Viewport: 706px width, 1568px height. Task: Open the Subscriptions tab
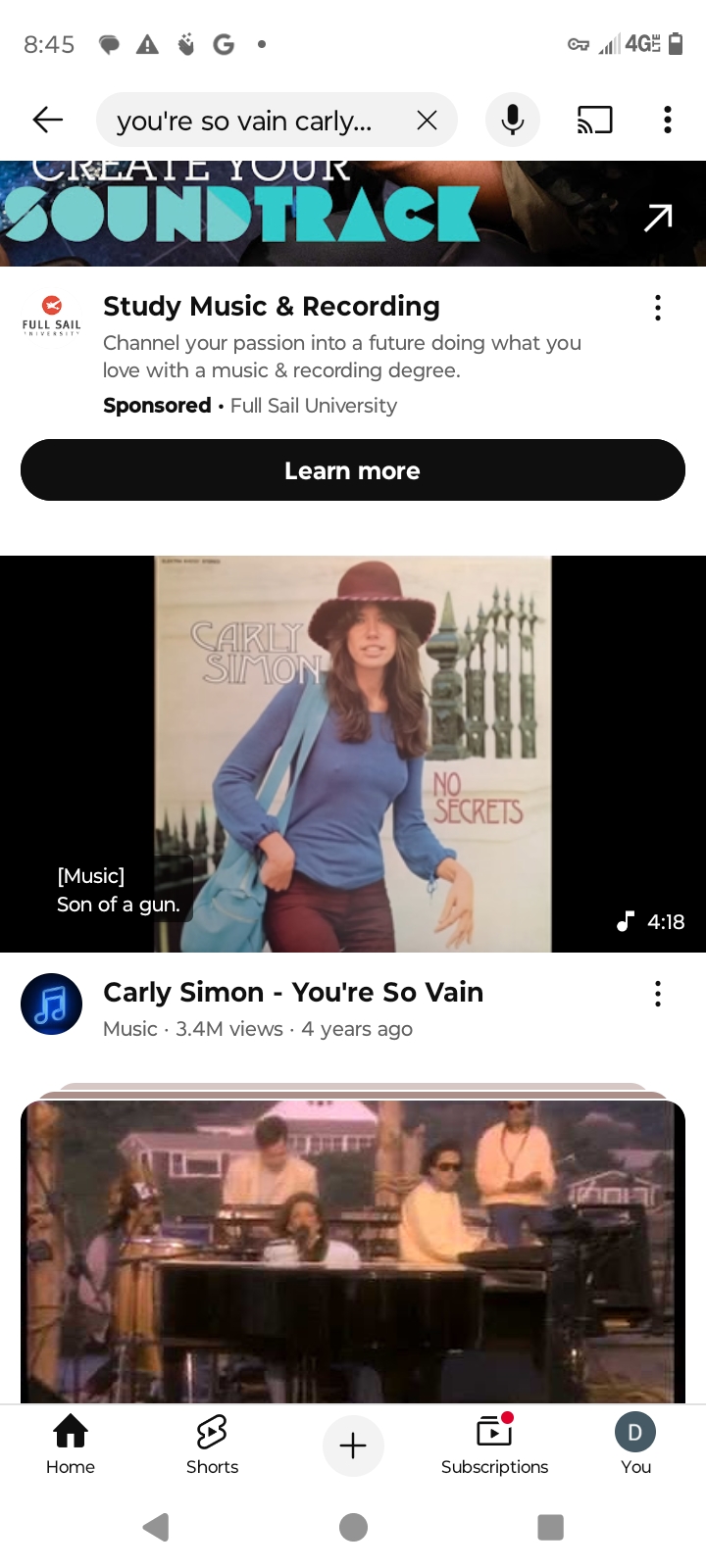tap(494, 1445)
